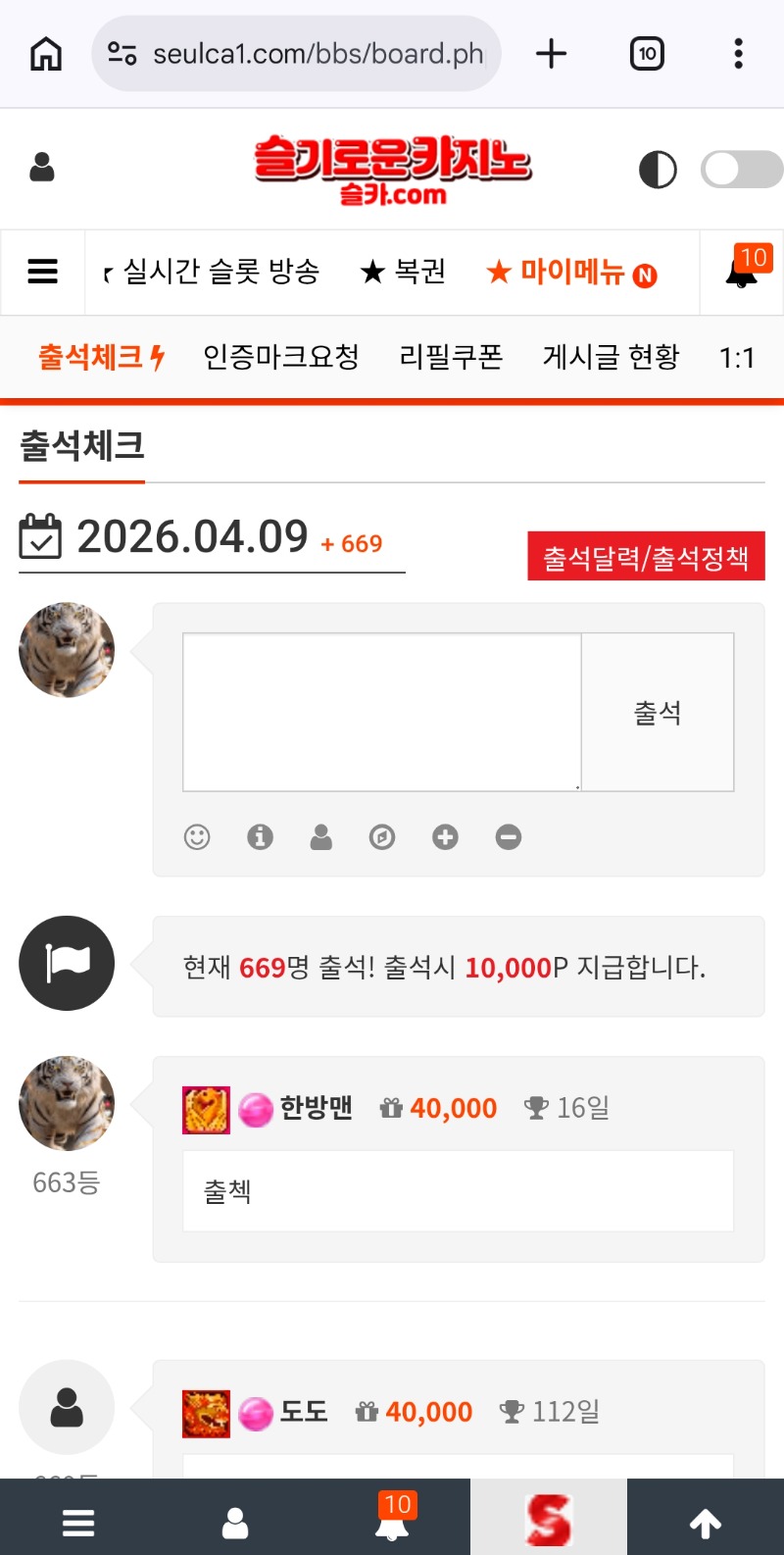Go to the 복권 menu
The width and height of the screenshot is (784, 1555).
(x=403, y=272)
